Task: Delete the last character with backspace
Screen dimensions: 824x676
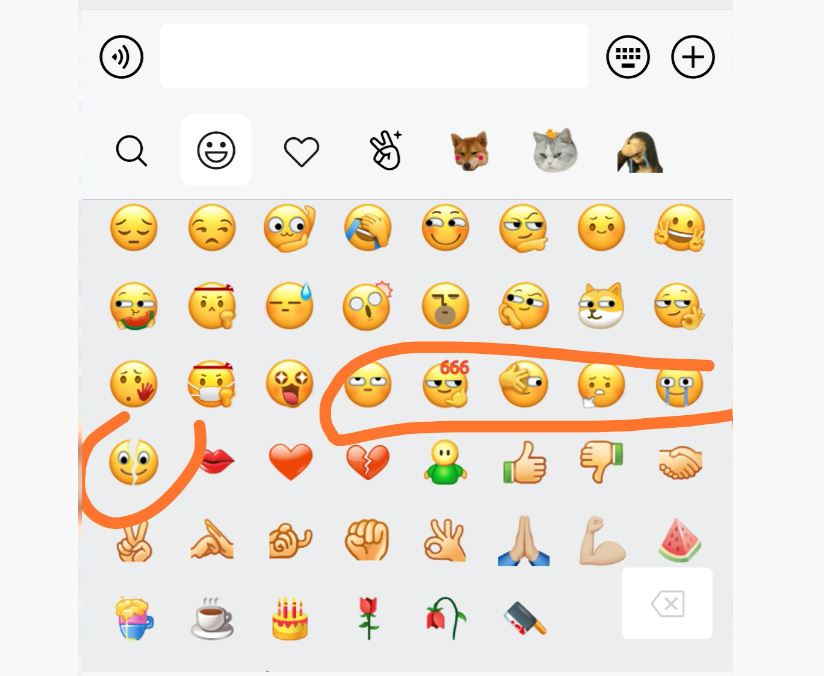Action: click(x=667, y=604)
